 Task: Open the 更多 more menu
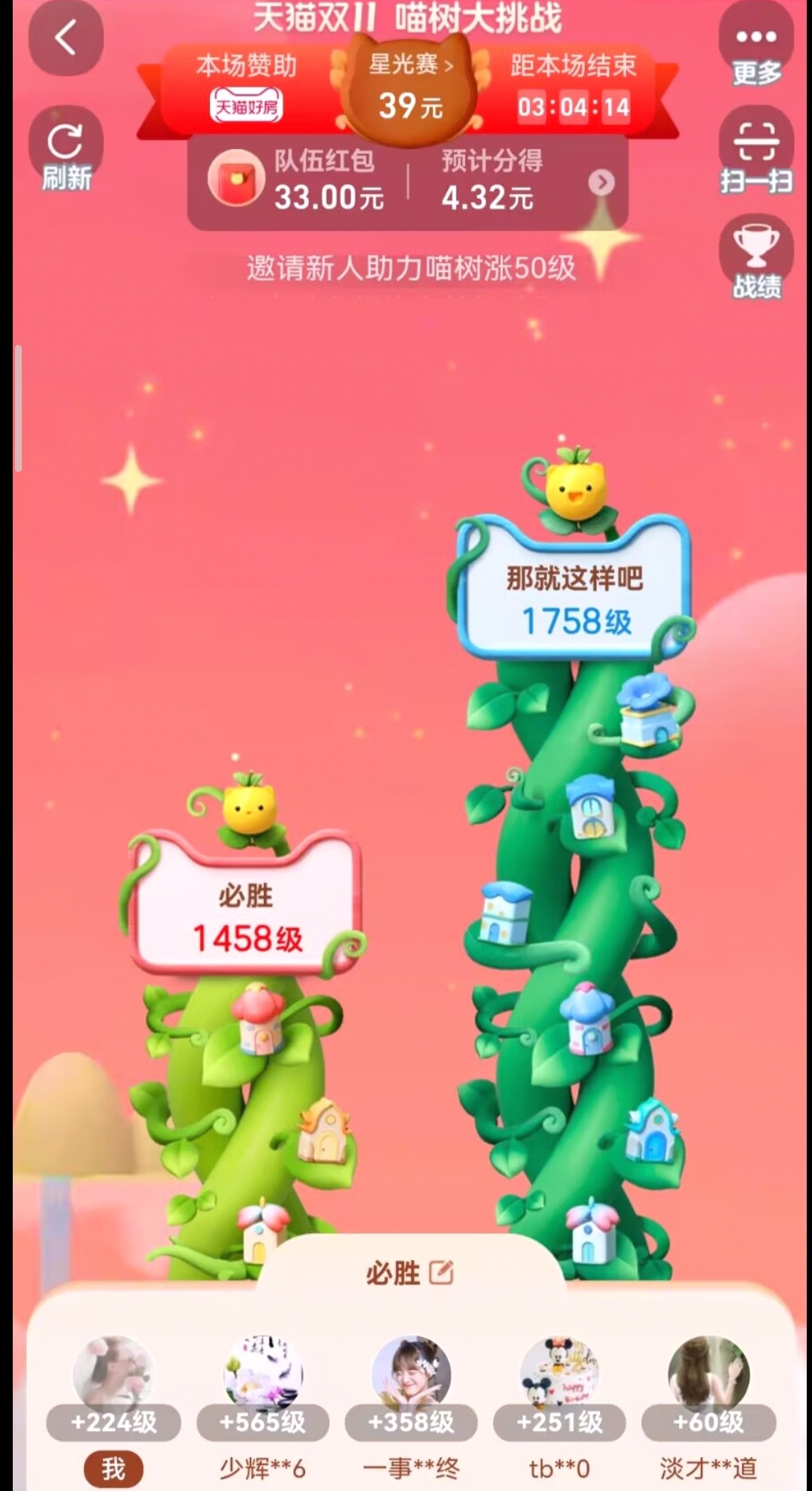tap(756, 49)
